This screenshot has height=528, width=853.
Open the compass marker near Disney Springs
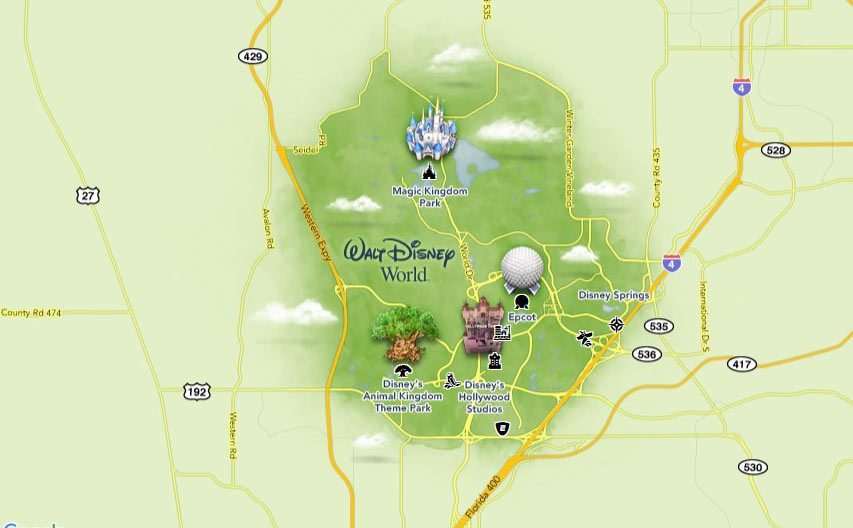[x=617, y=324]
